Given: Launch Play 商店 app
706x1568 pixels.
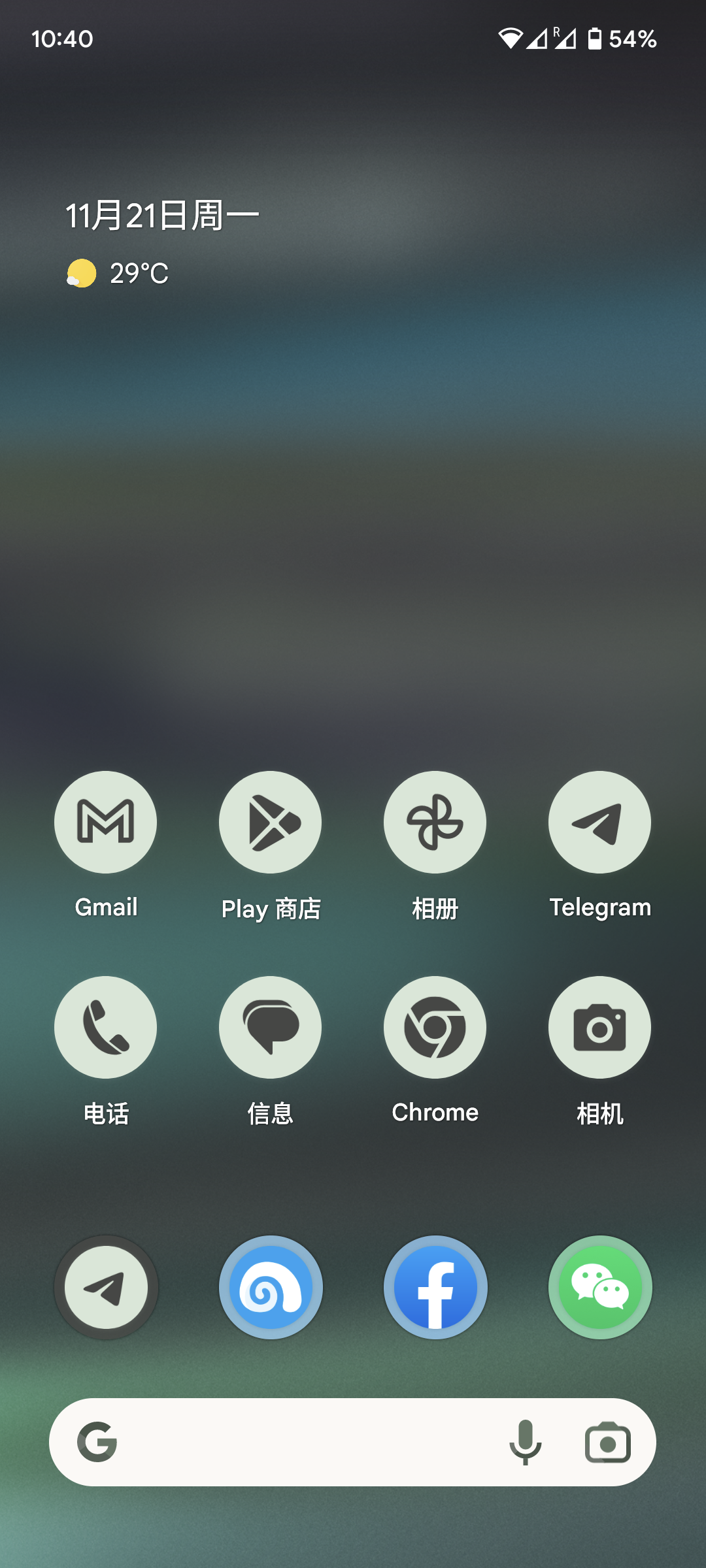Looking at the screenshot, I should click(270, 822).
